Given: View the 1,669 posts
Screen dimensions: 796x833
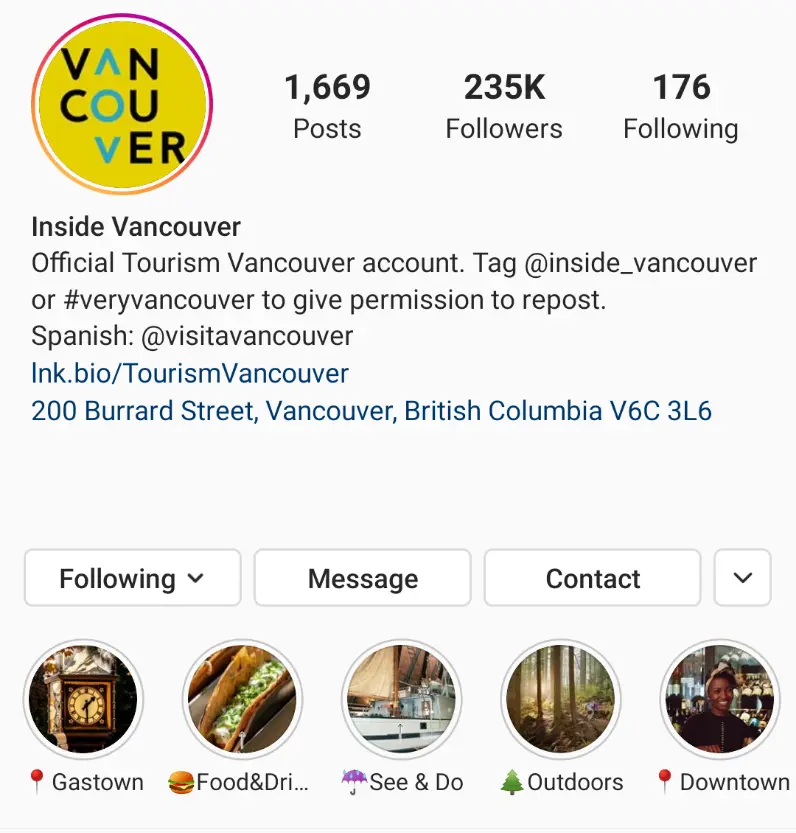Looking at the screenshot, I should (x=327, y=106).
